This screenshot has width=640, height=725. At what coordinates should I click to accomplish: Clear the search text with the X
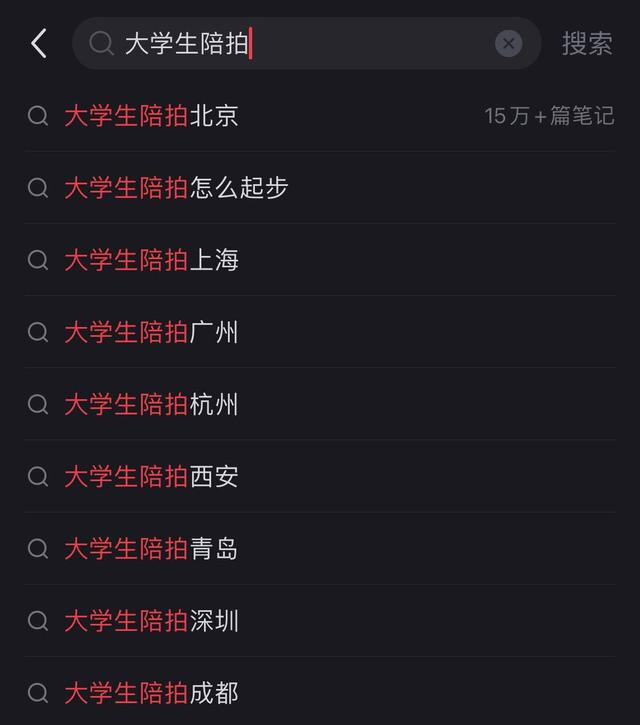tap(509, 43)
